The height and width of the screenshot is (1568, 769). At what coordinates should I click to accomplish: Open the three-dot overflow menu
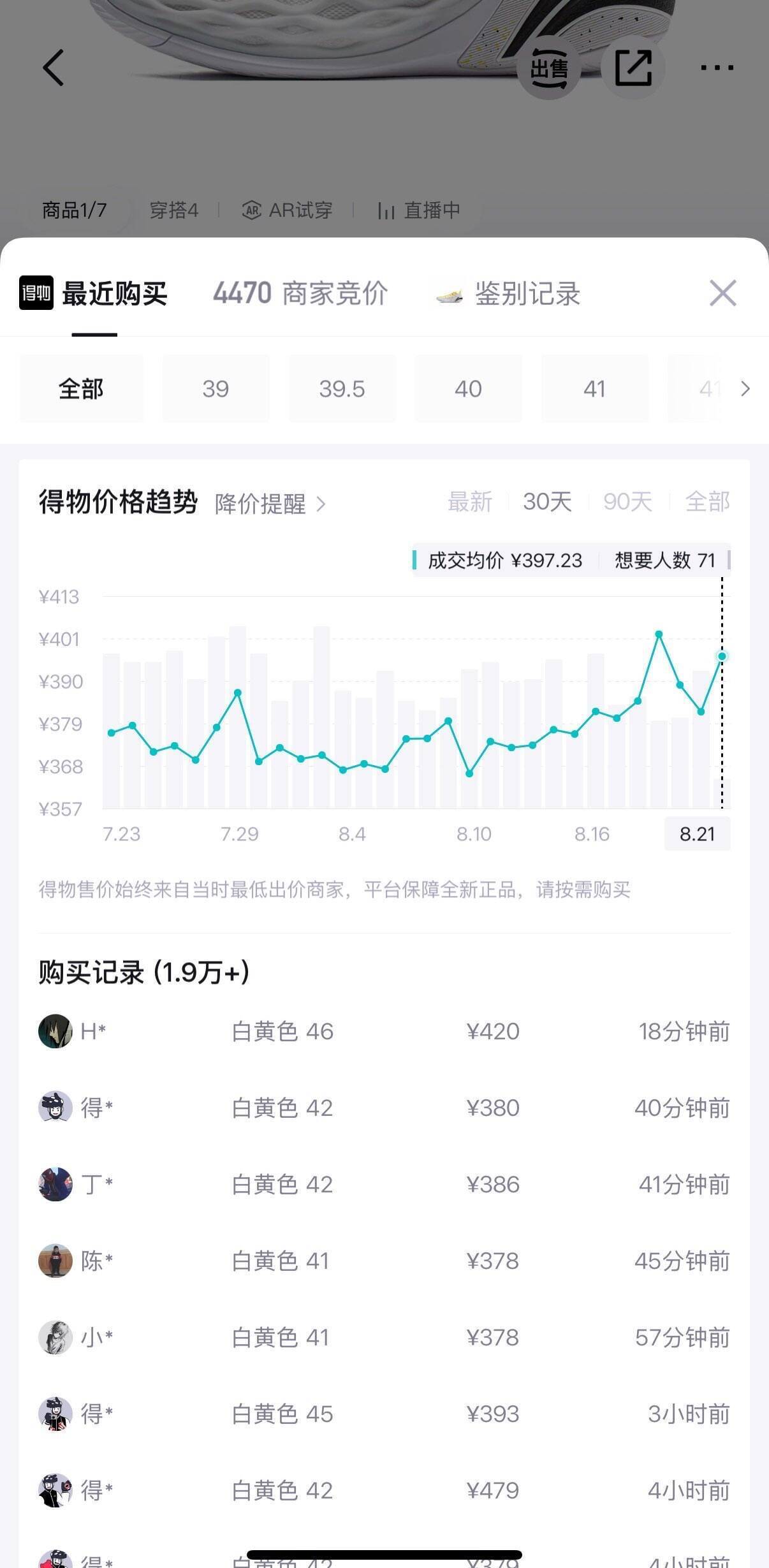pos(717,67)
